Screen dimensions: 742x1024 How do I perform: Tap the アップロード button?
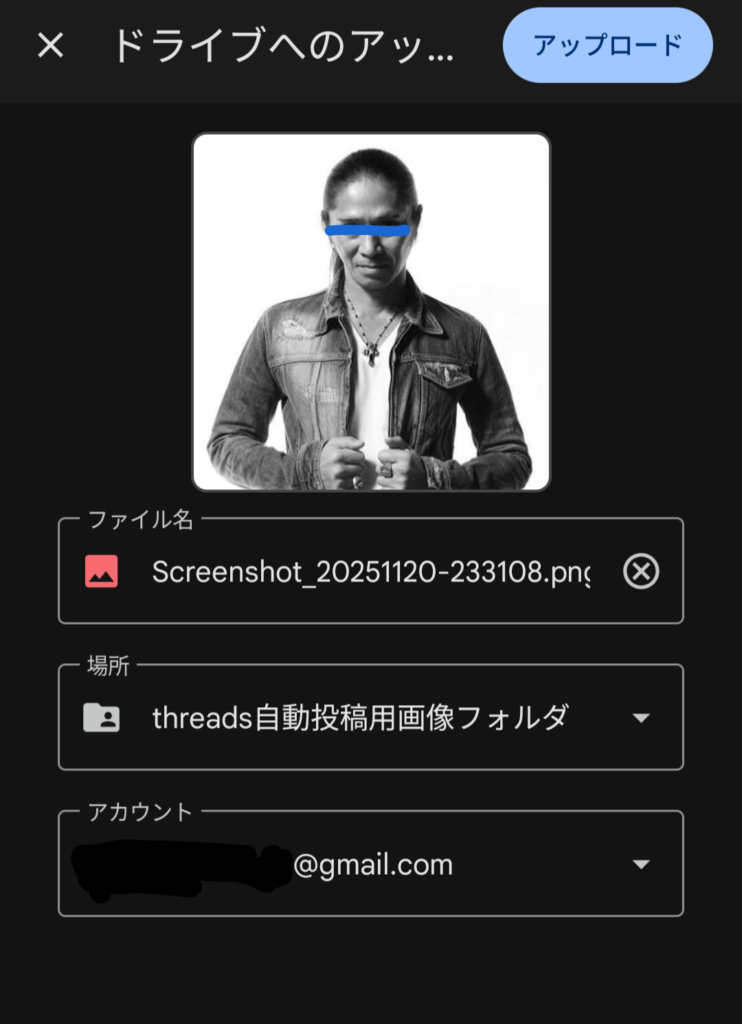(607, 45)
